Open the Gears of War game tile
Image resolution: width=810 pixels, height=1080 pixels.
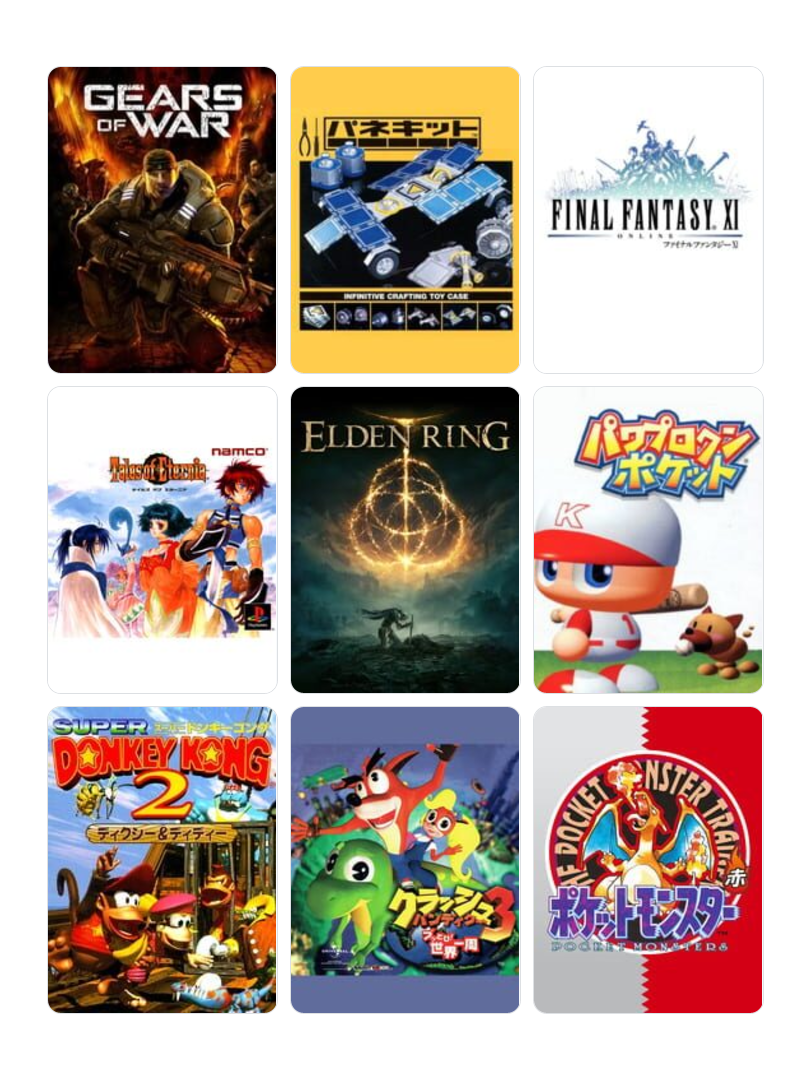pos(162,220)
